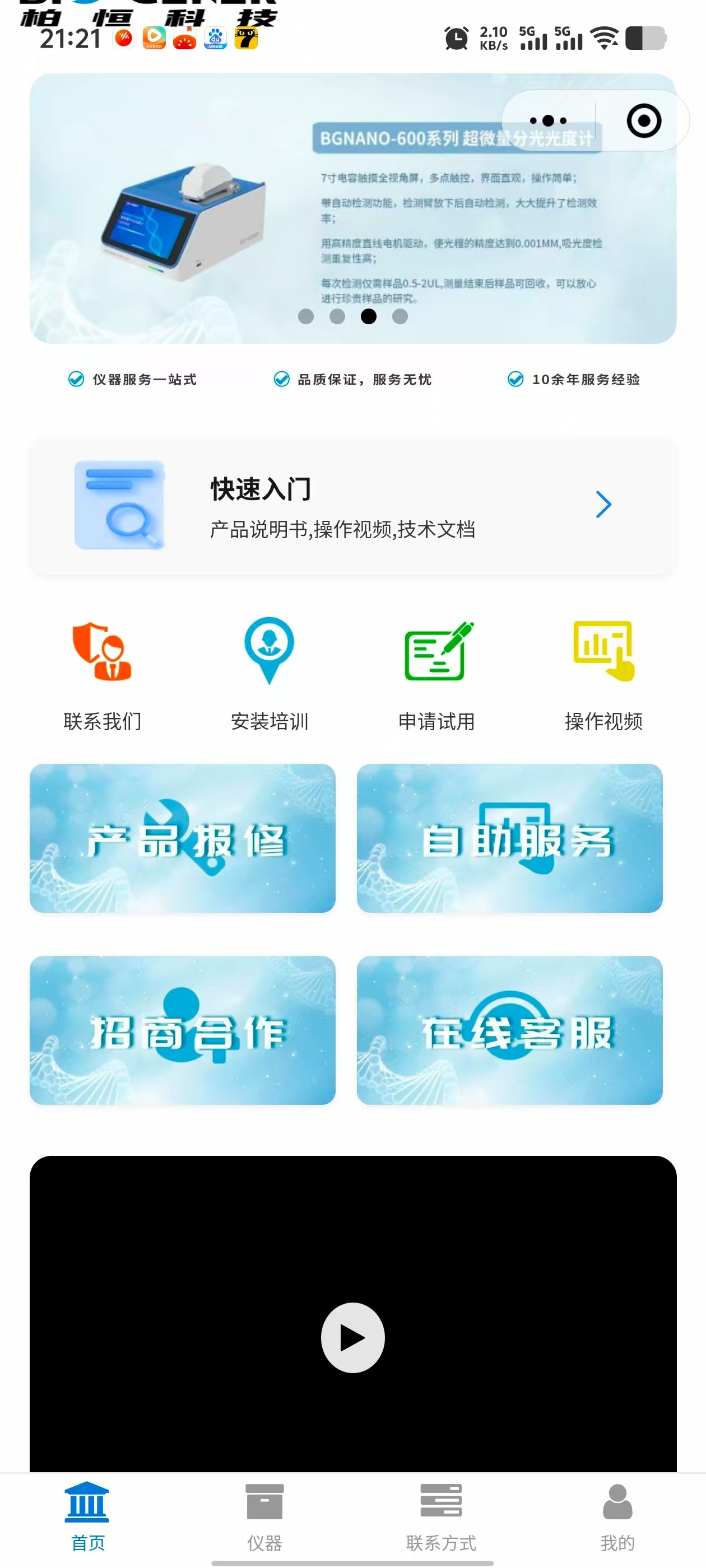This screenshot has height=1568, width=706.
Task: Close the mini program with the circle icon
Action: click(x=643, y=120)
